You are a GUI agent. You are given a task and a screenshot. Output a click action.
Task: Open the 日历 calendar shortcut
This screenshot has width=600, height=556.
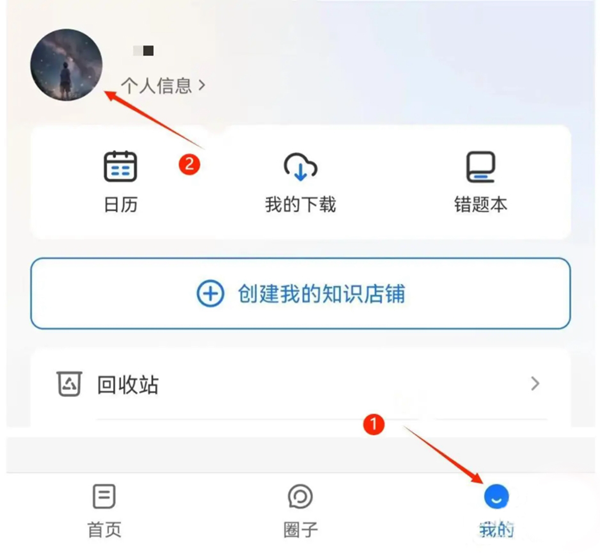(120, 180)
